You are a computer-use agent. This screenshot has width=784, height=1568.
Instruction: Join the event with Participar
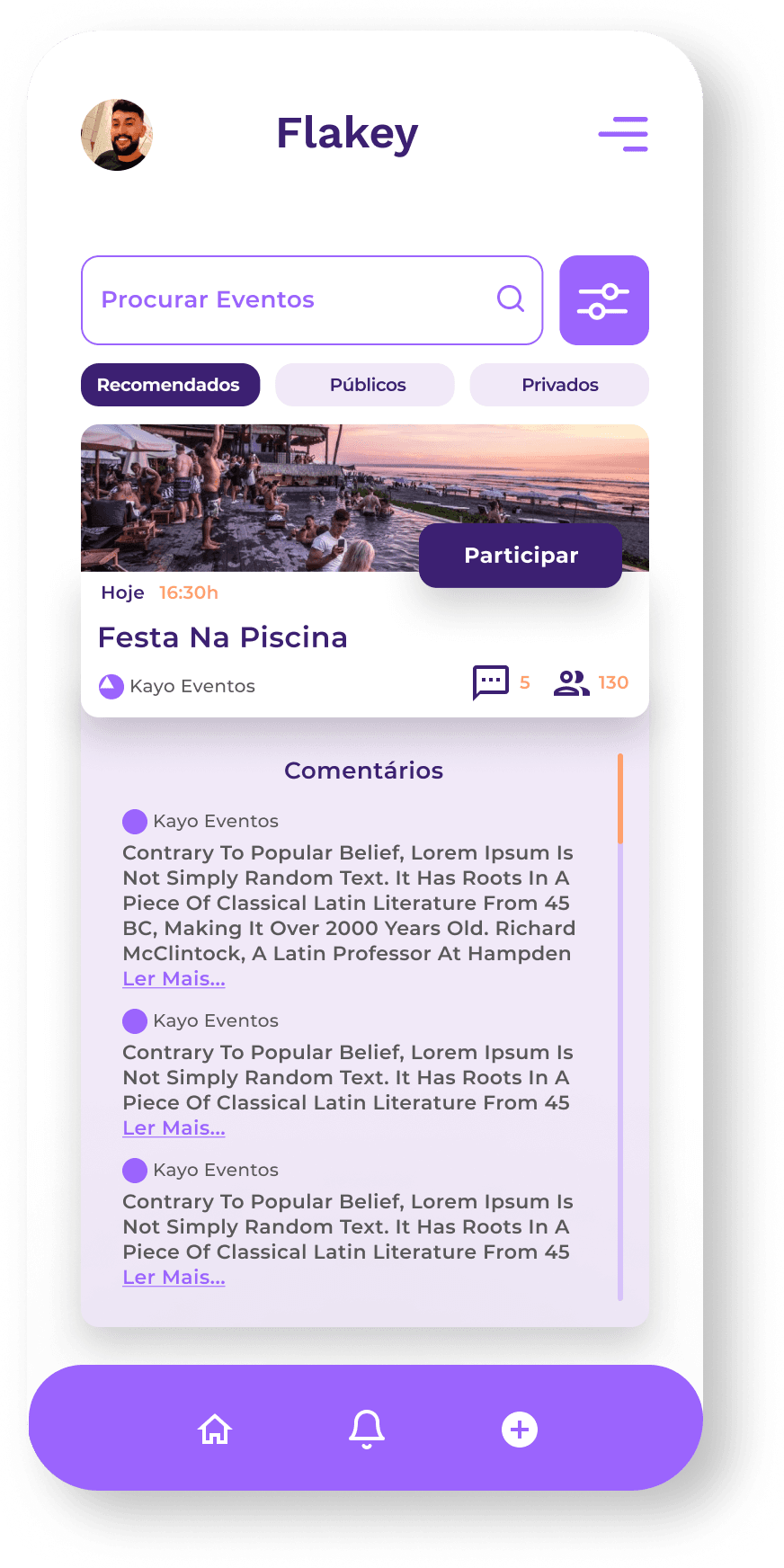click(521, 556)
